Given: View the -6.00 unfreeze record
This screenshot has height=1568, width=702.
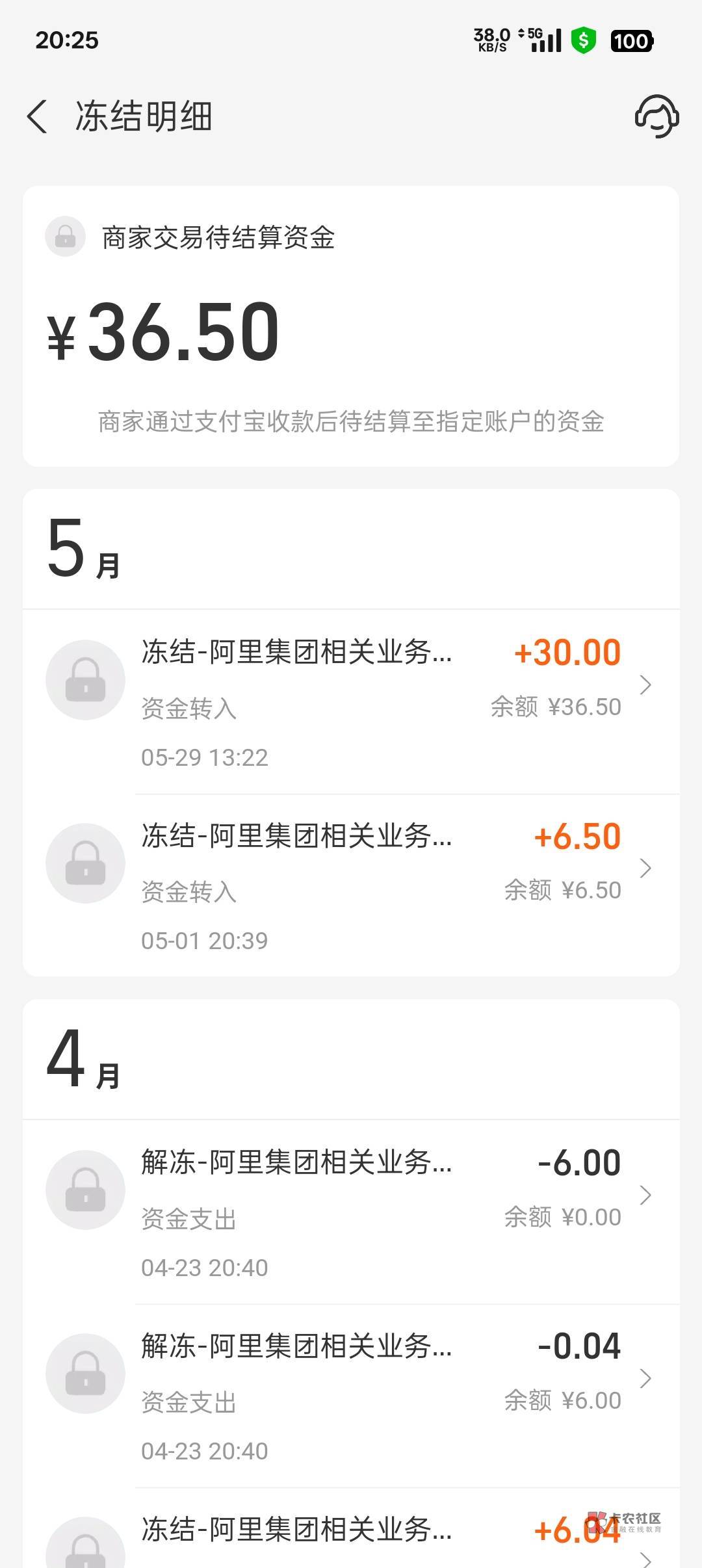Looking at the screenshot, I should tap(351, 1212).
